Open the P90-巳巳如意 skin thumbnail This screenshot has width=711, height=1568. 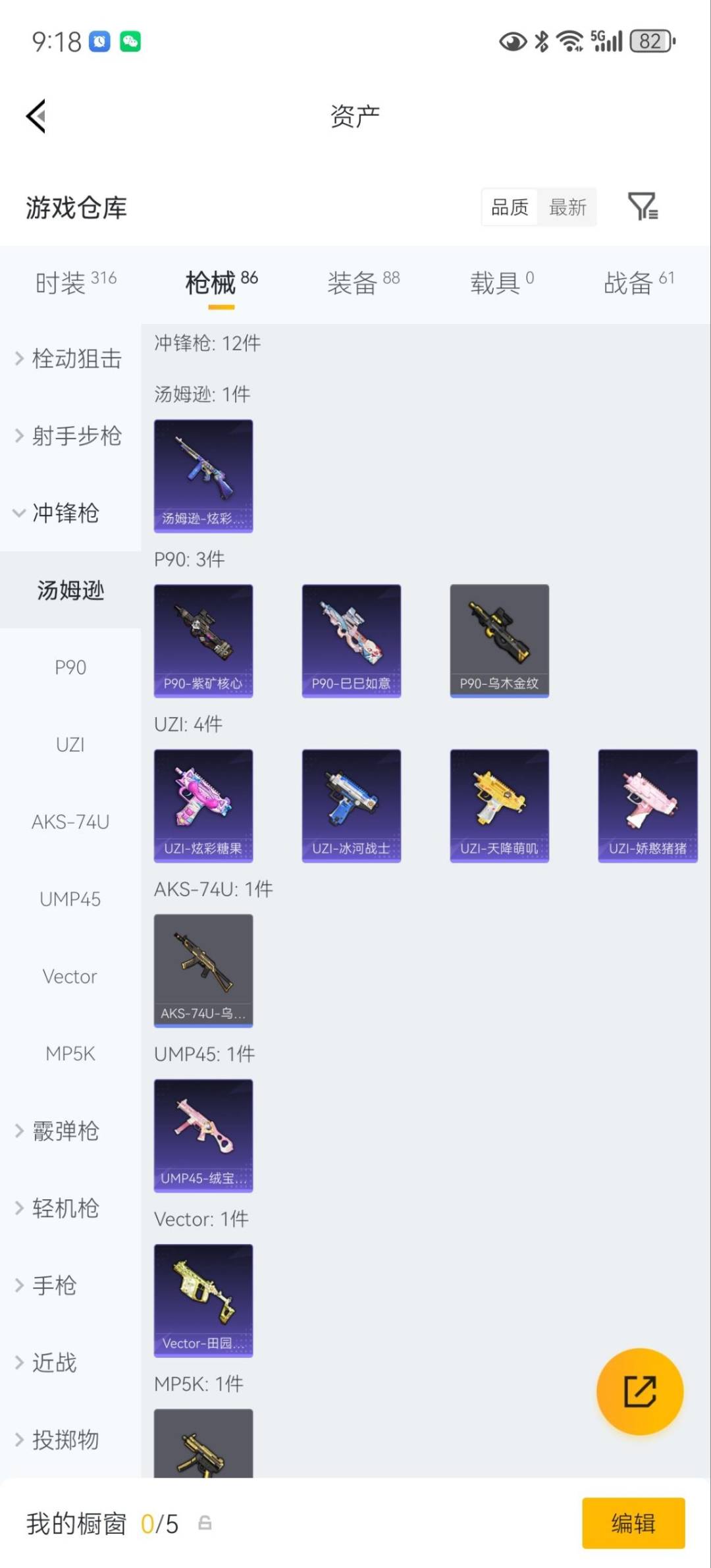351,641
